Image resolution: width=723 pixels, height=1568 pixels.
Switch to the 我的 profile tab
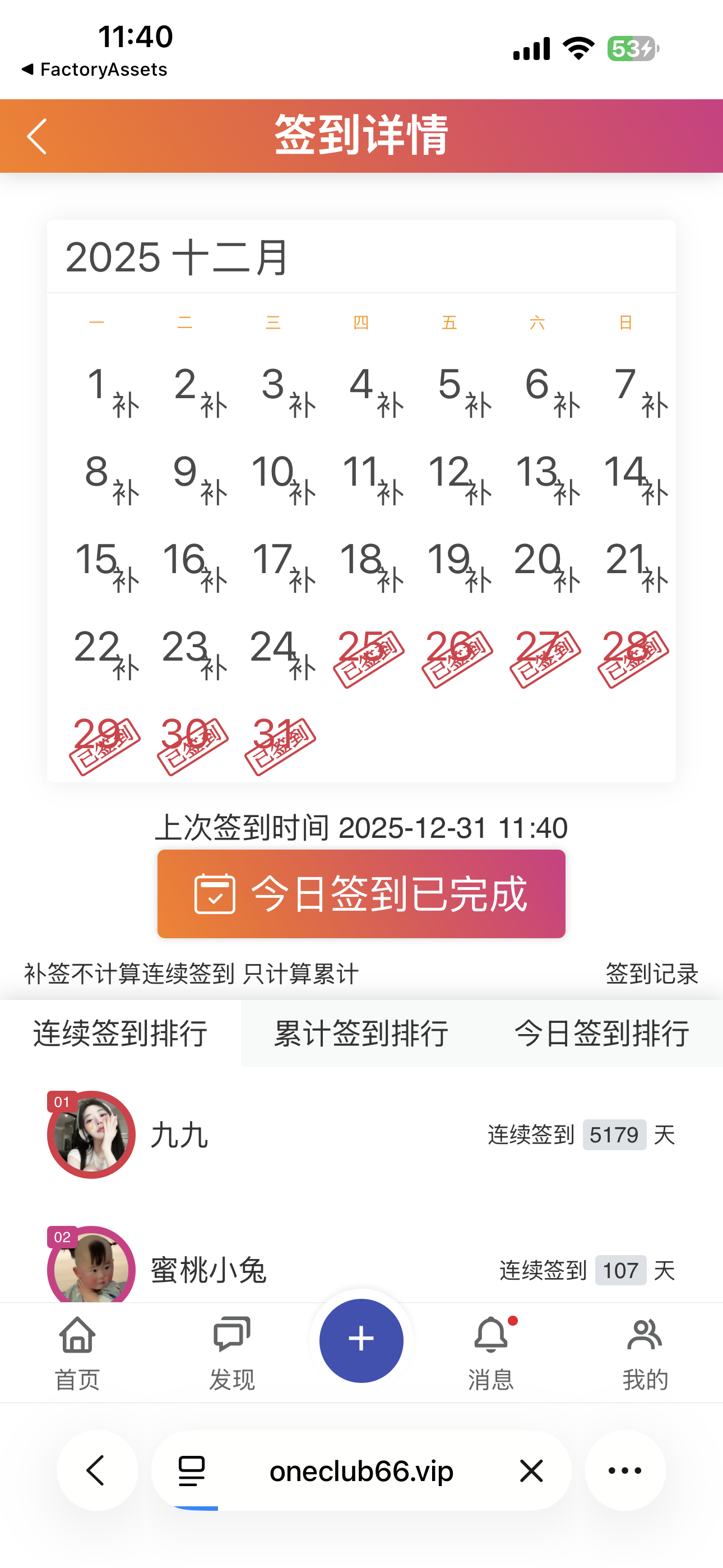645,1353
